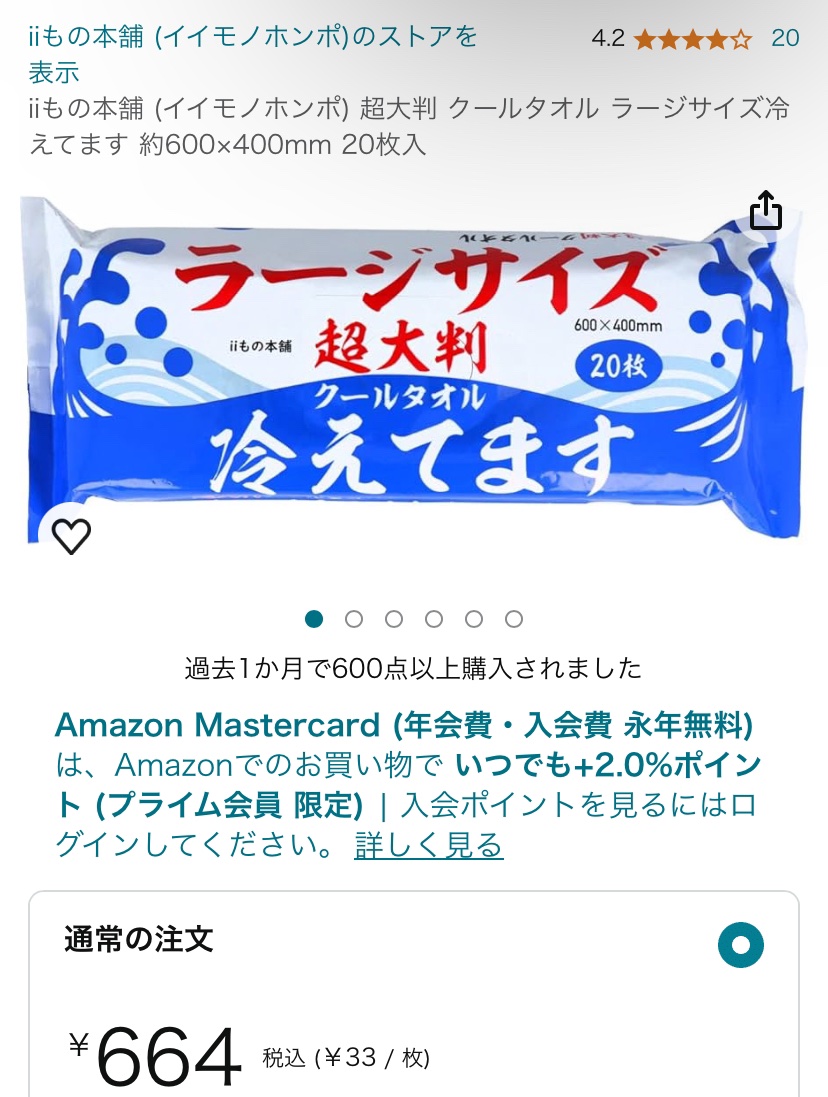Open the 4.2 star rating reviews
828x1097 pixels.
[693, 39]
